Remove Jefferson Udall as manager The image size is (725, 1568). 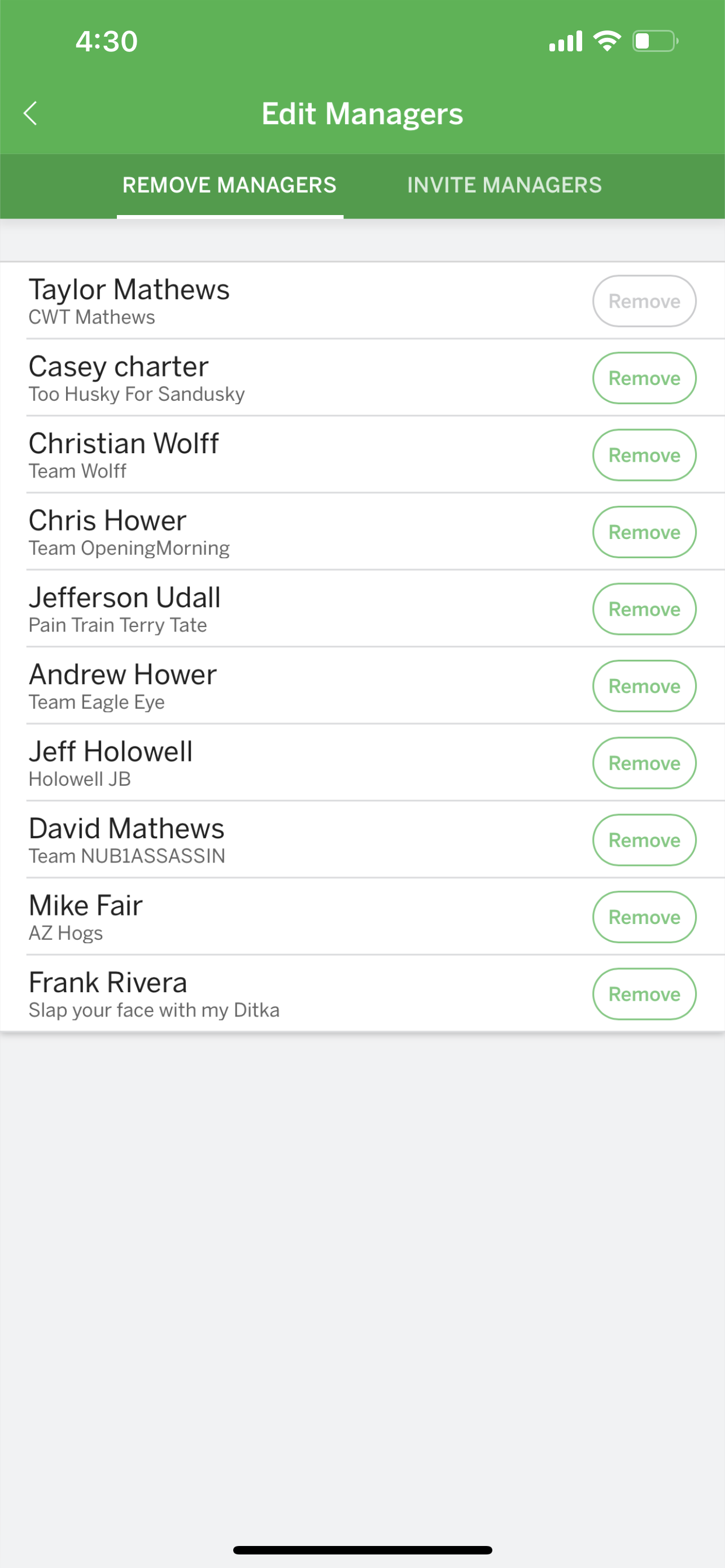point(644,609)
